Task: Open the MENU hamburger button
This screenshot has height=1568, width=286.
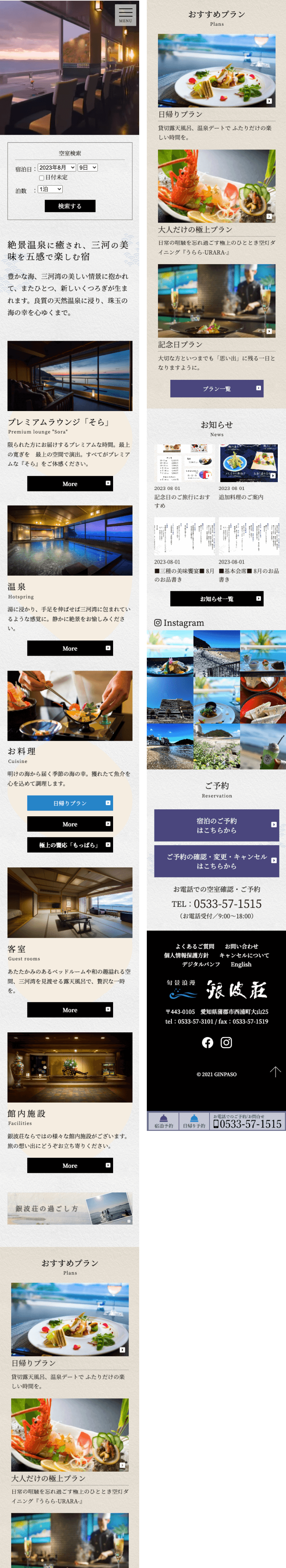Action: point(125,14)
